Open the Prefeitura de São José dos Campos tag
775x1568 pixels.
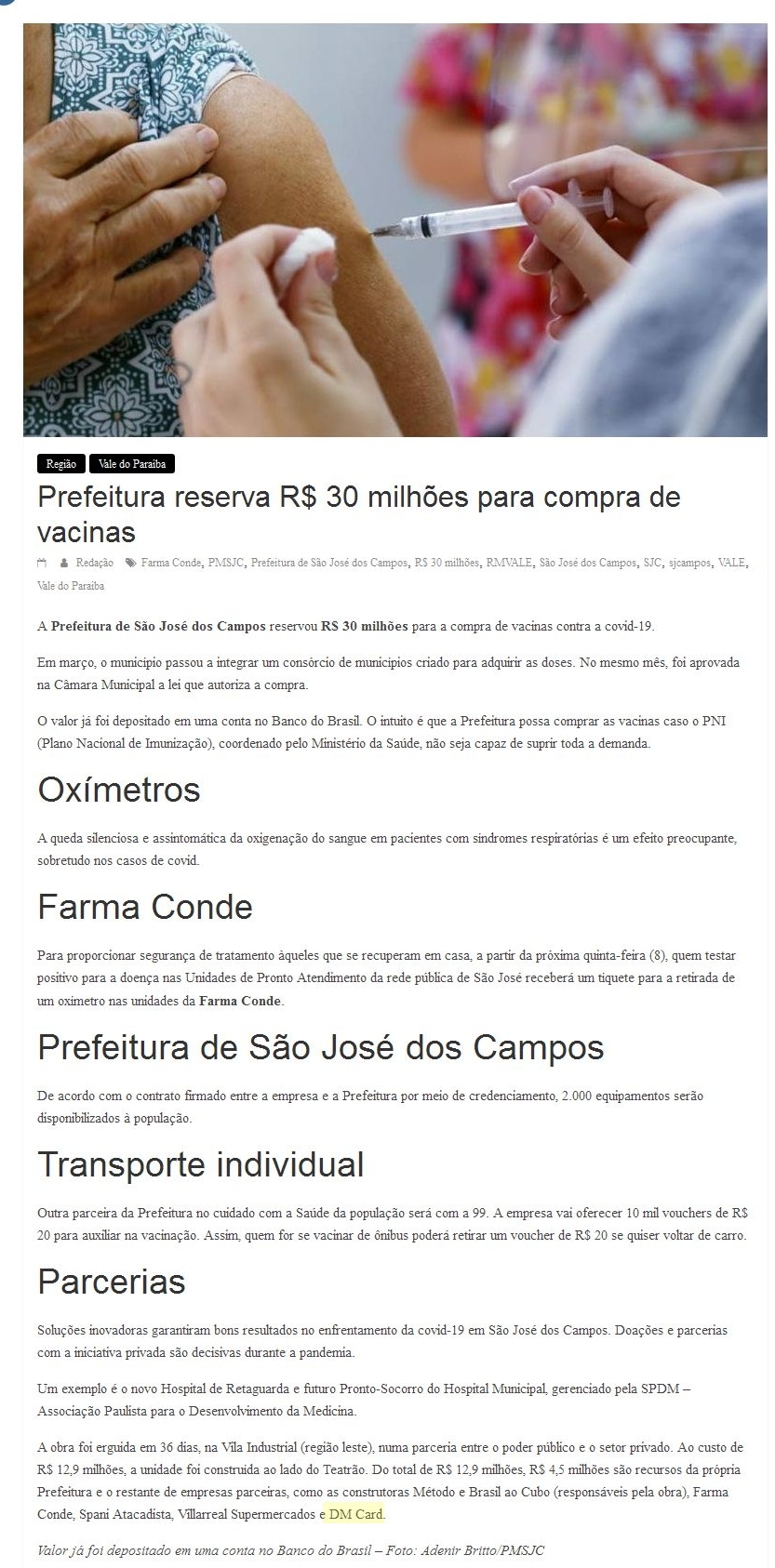(x=329, y=563)
